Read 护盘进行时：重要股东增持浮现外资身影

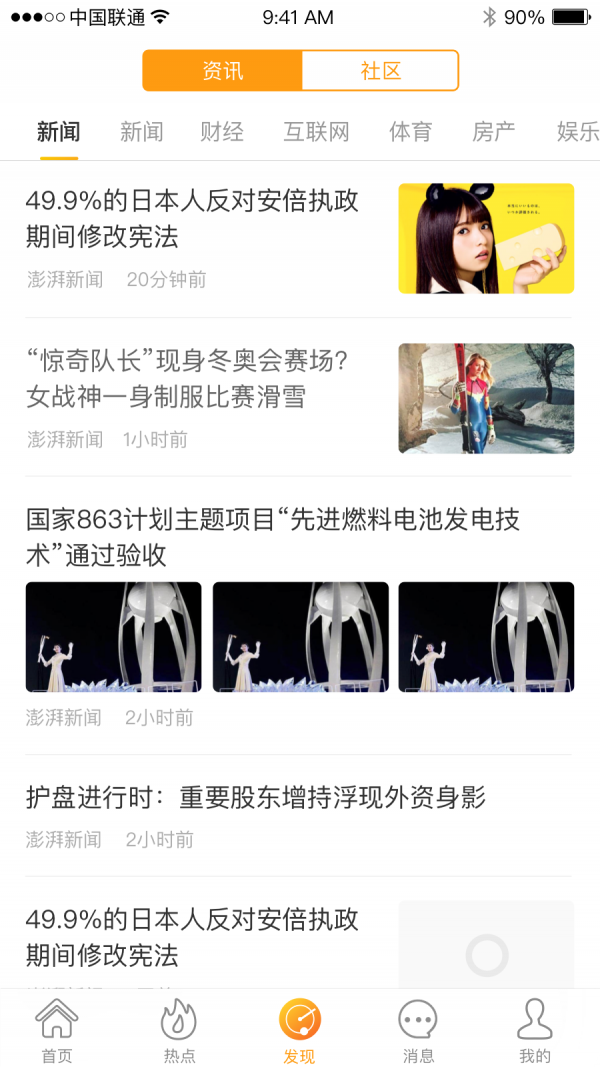point(256,797)
